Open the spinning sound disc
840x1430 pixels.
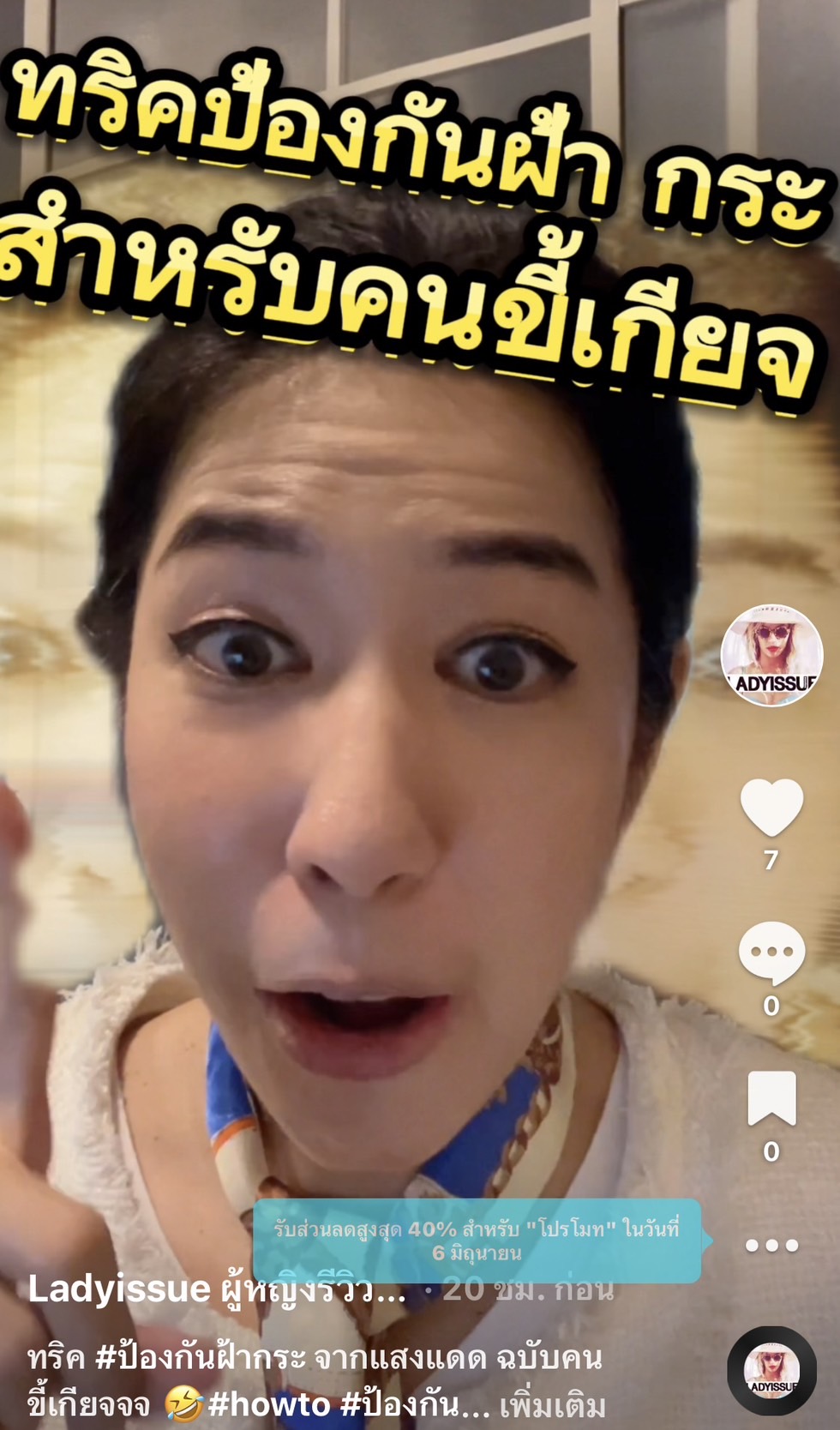click(x=771, y=1370)
